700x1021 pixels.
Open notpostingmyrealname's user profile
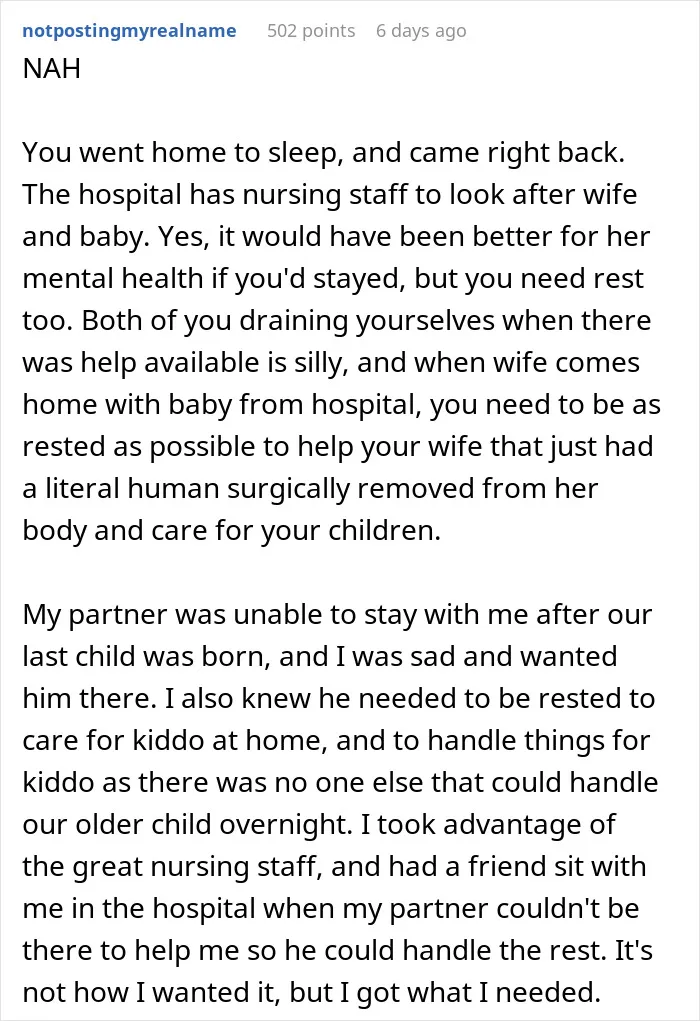(129, 31)
